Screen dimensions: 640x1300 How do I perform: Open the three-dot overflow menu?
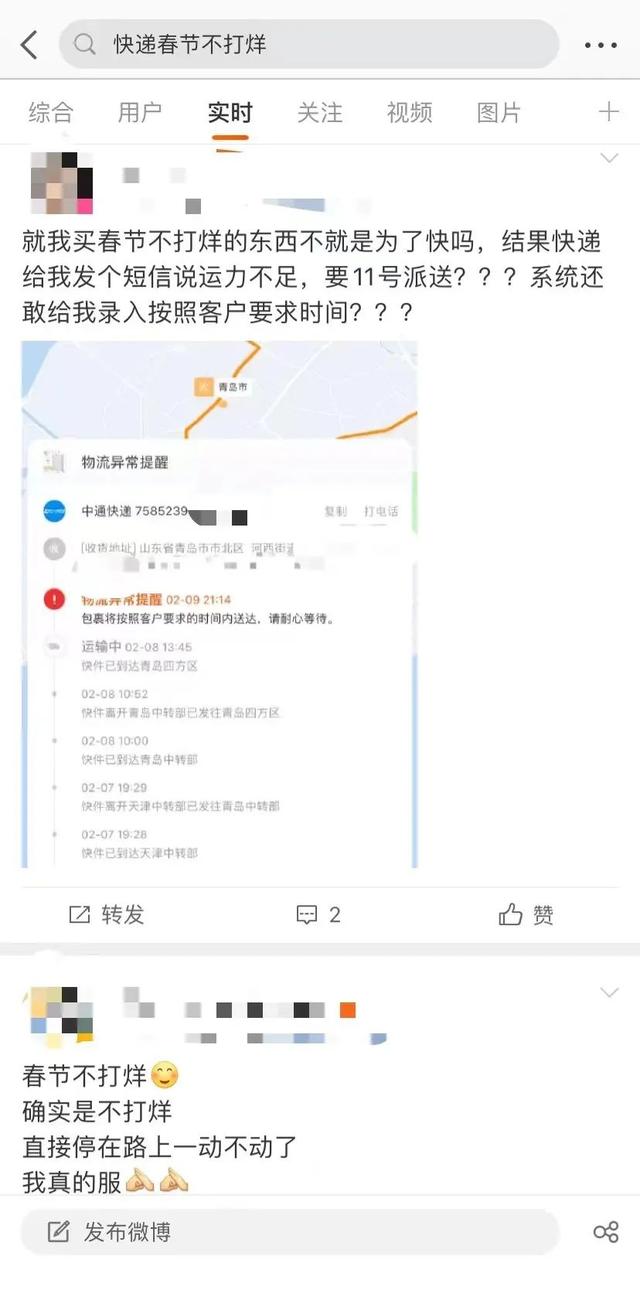[600, 45]
